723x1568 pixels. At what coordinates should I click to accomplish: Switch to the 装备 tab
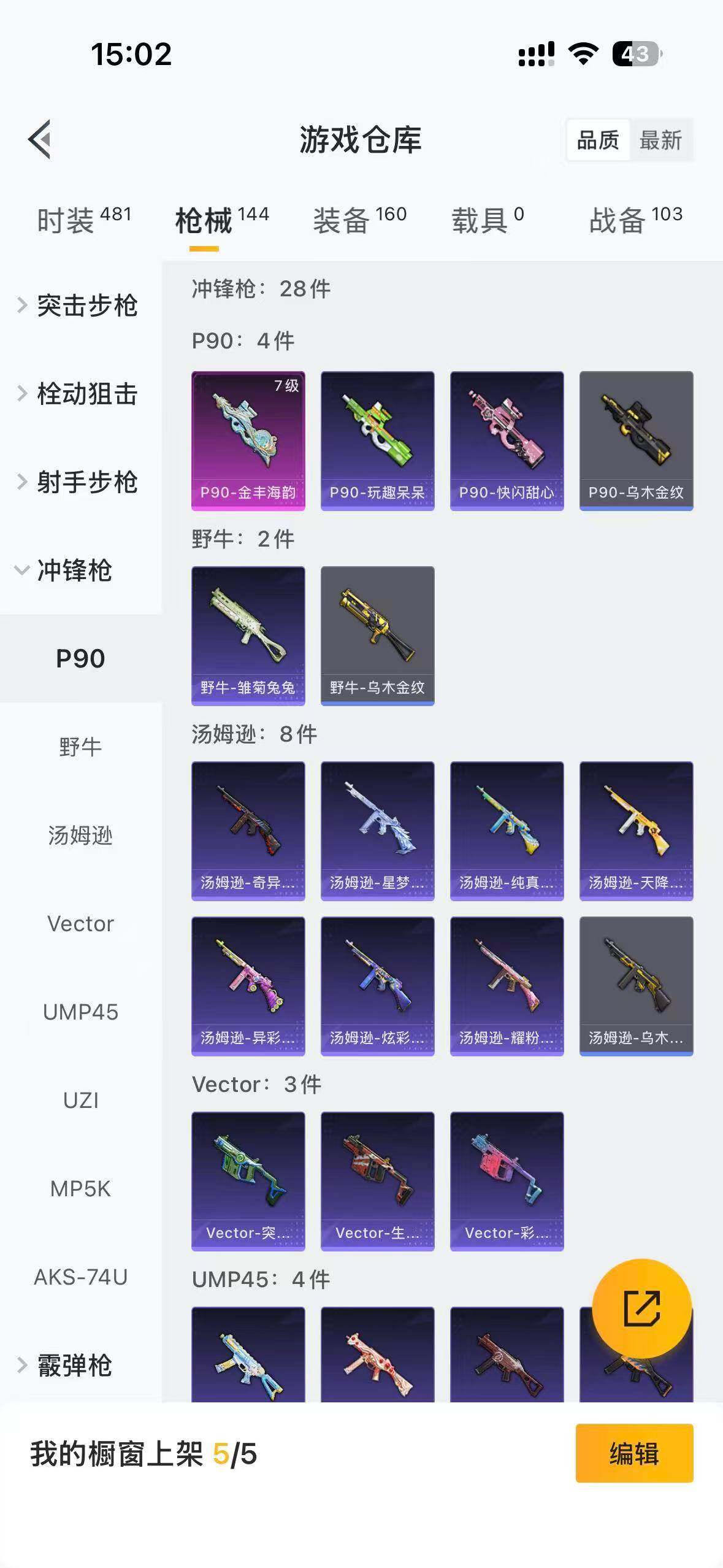point(359,220)
